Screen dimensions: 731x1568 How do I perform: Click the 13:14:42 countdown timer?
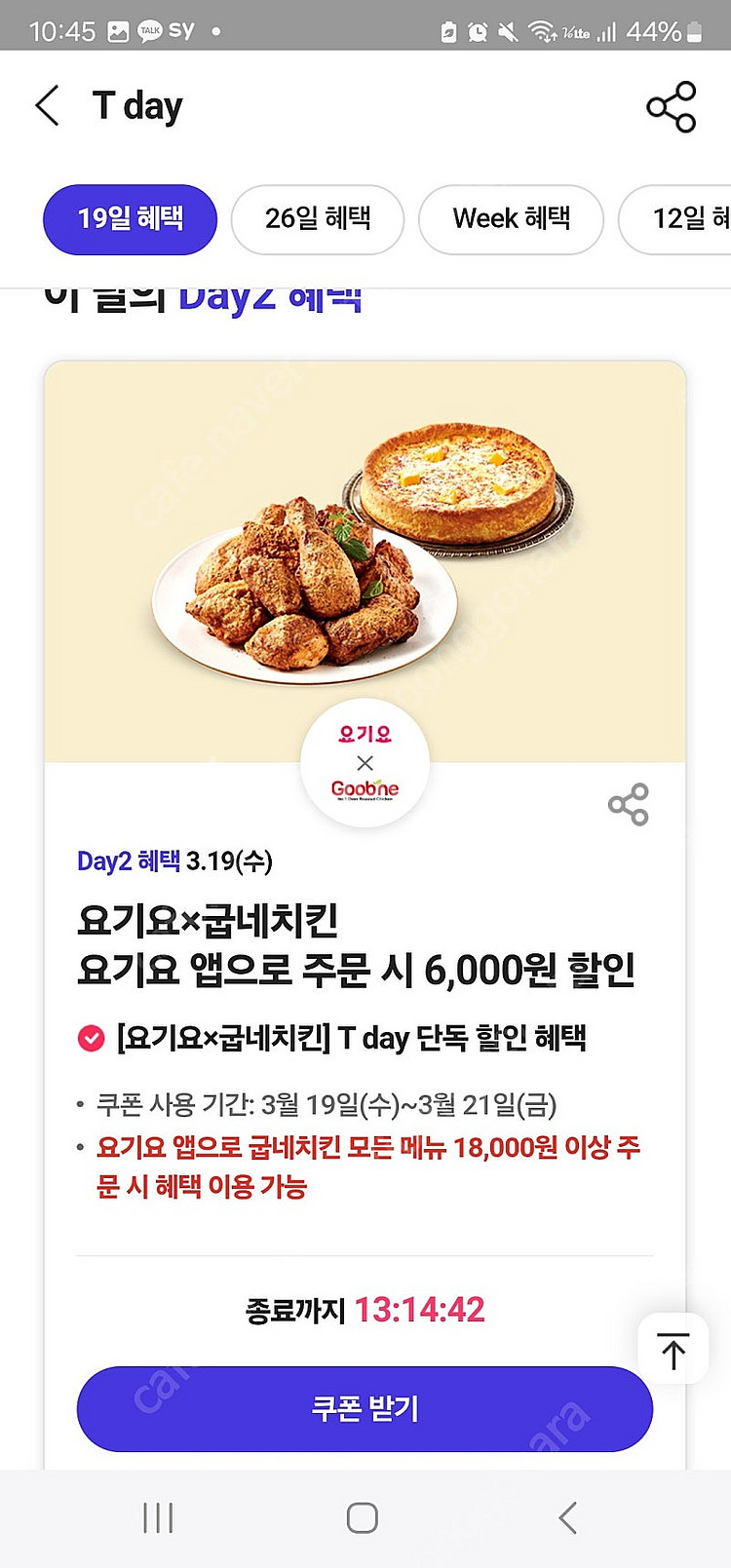click(x=417, y=1309)
